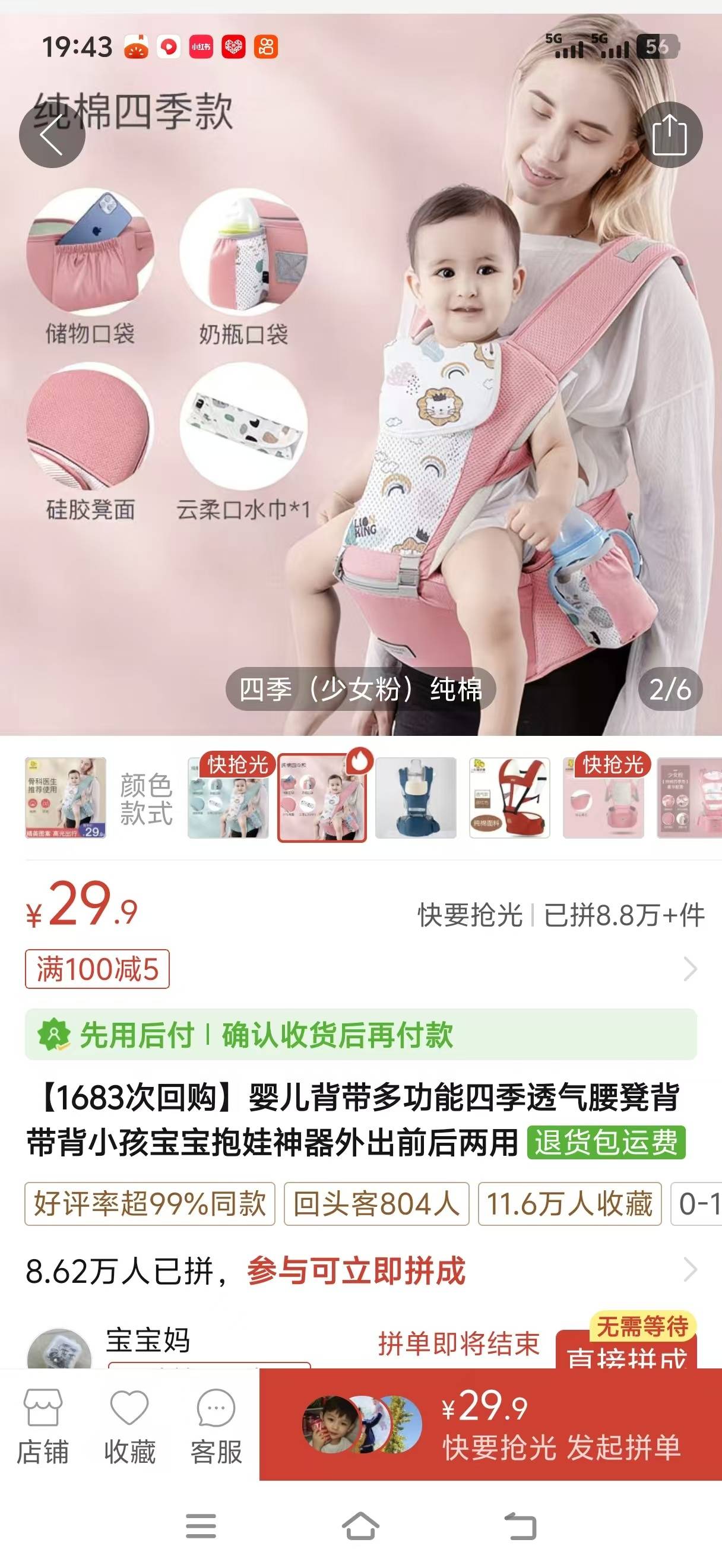Tap the system home button

tap(360, 1526)
